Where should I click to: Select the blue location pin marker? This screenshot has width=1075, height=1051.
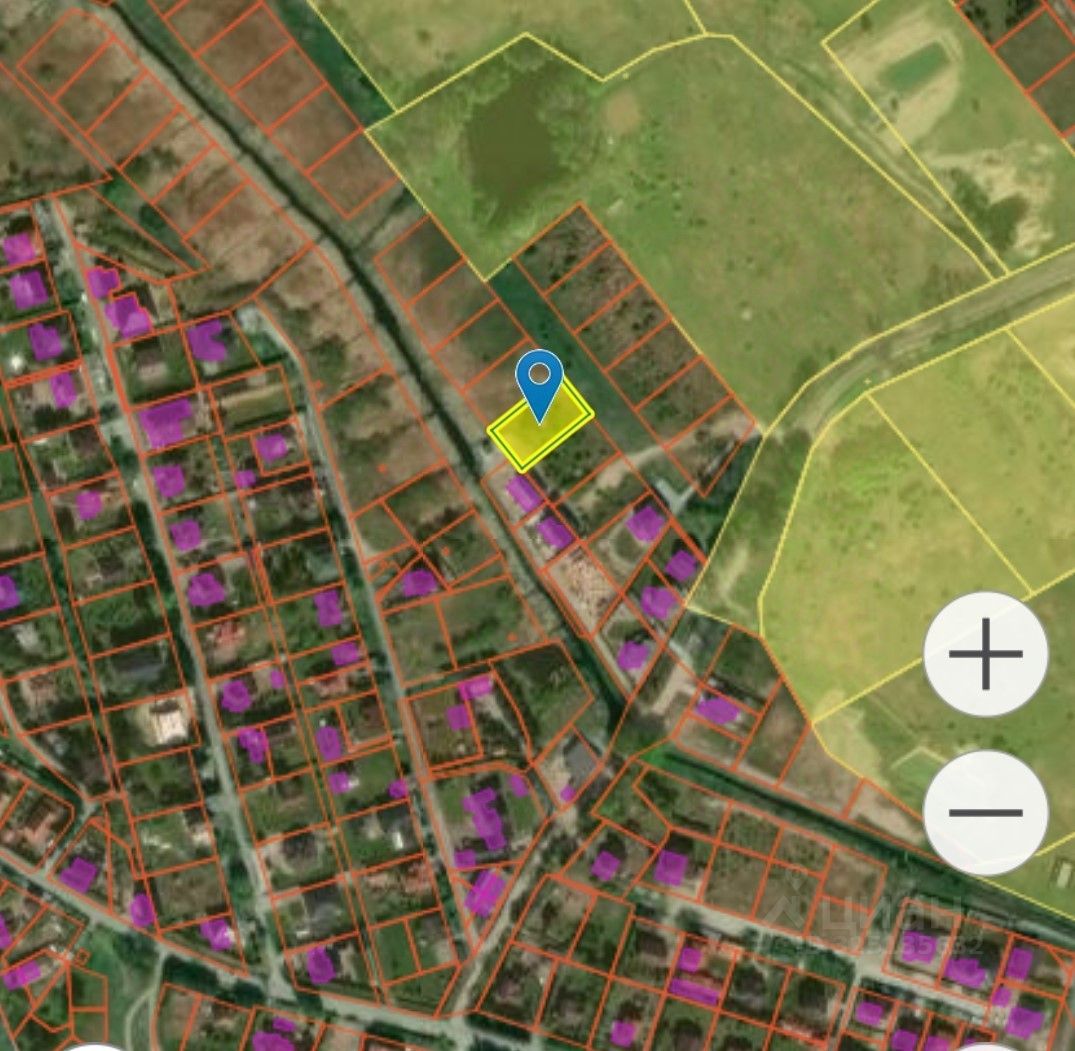(540, 381)
